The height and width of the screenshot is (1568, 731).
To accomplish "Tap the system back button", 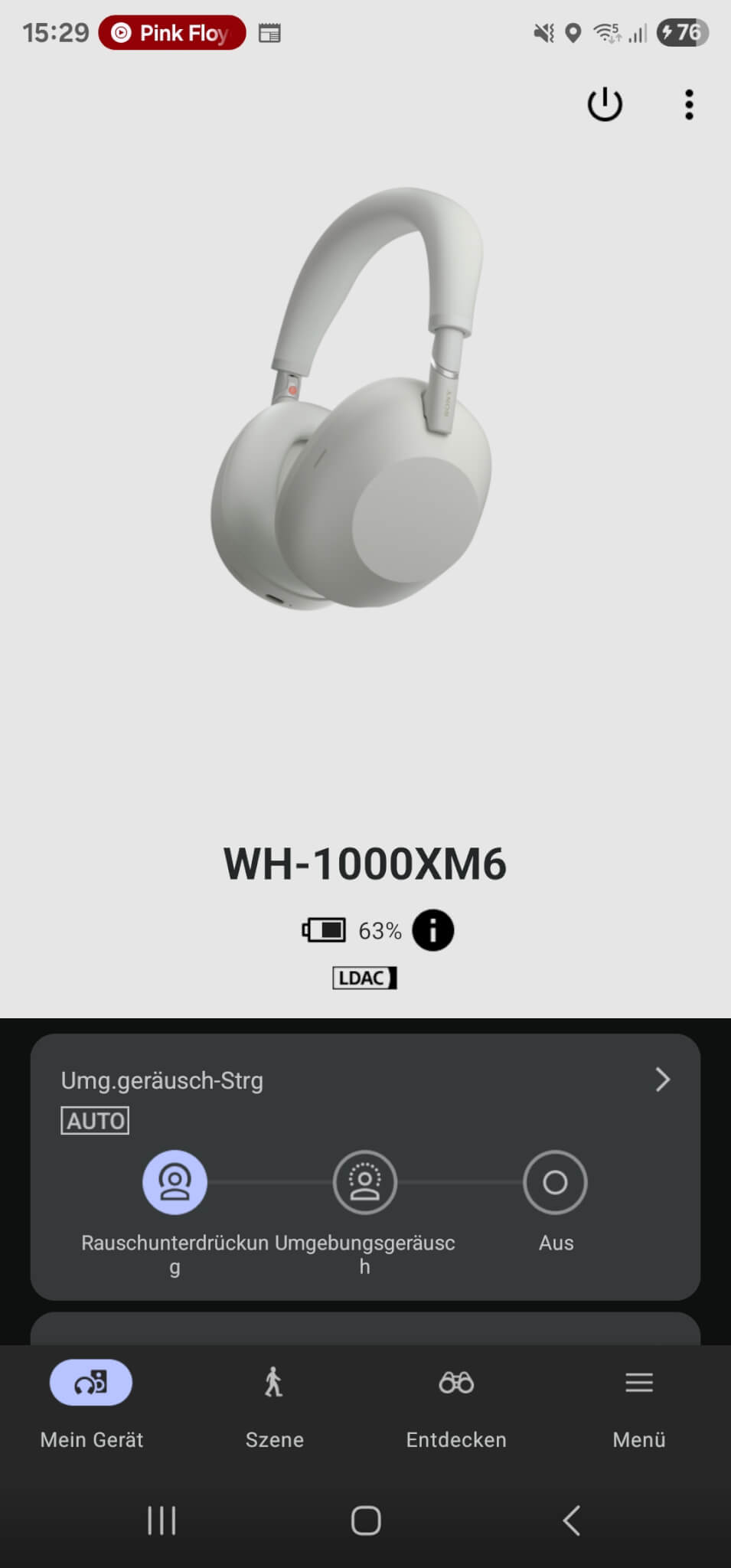I will pyautogui.click(x=571, y=1521).
